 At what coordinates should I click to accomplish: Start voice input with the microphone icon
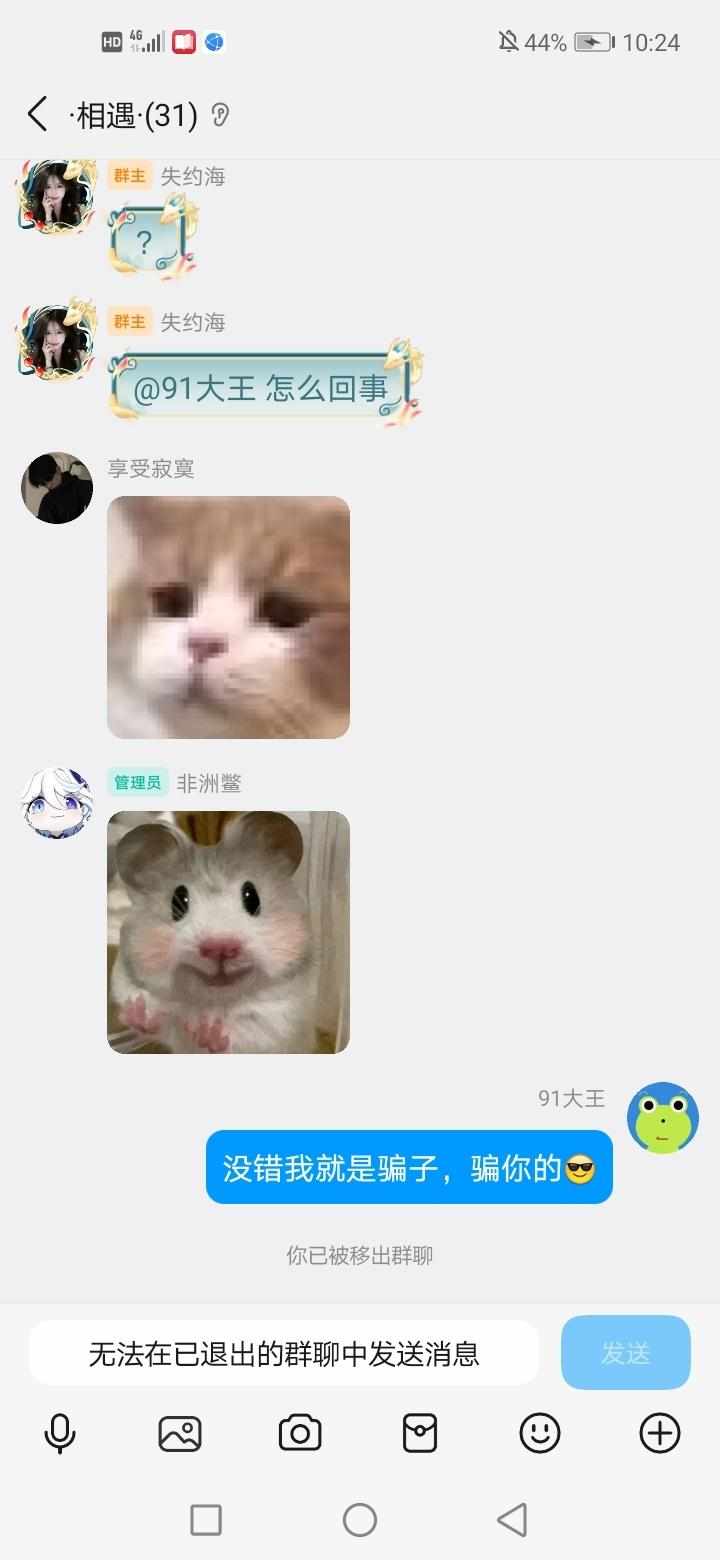coord(60,1434)
